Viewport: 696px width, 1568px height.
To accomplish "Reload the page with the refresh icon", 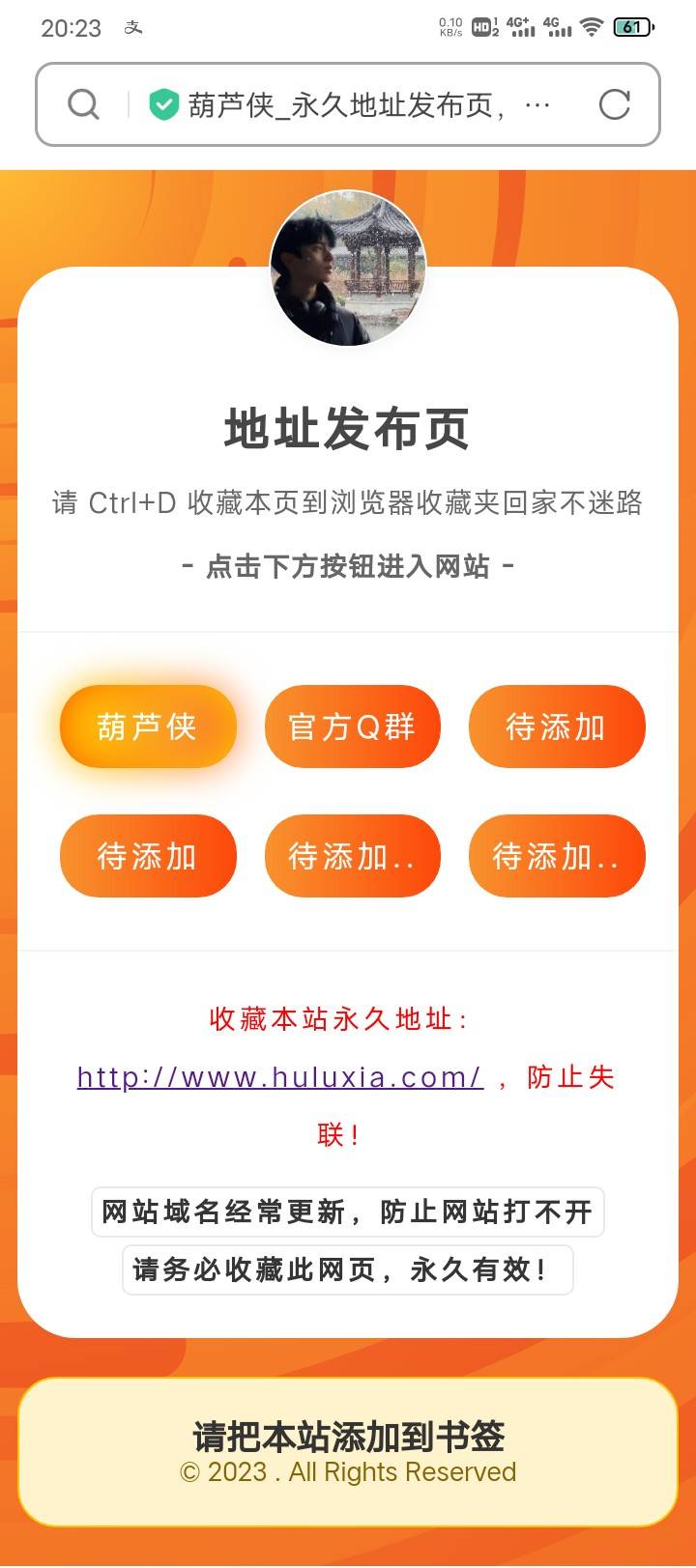I will [614, 104].
